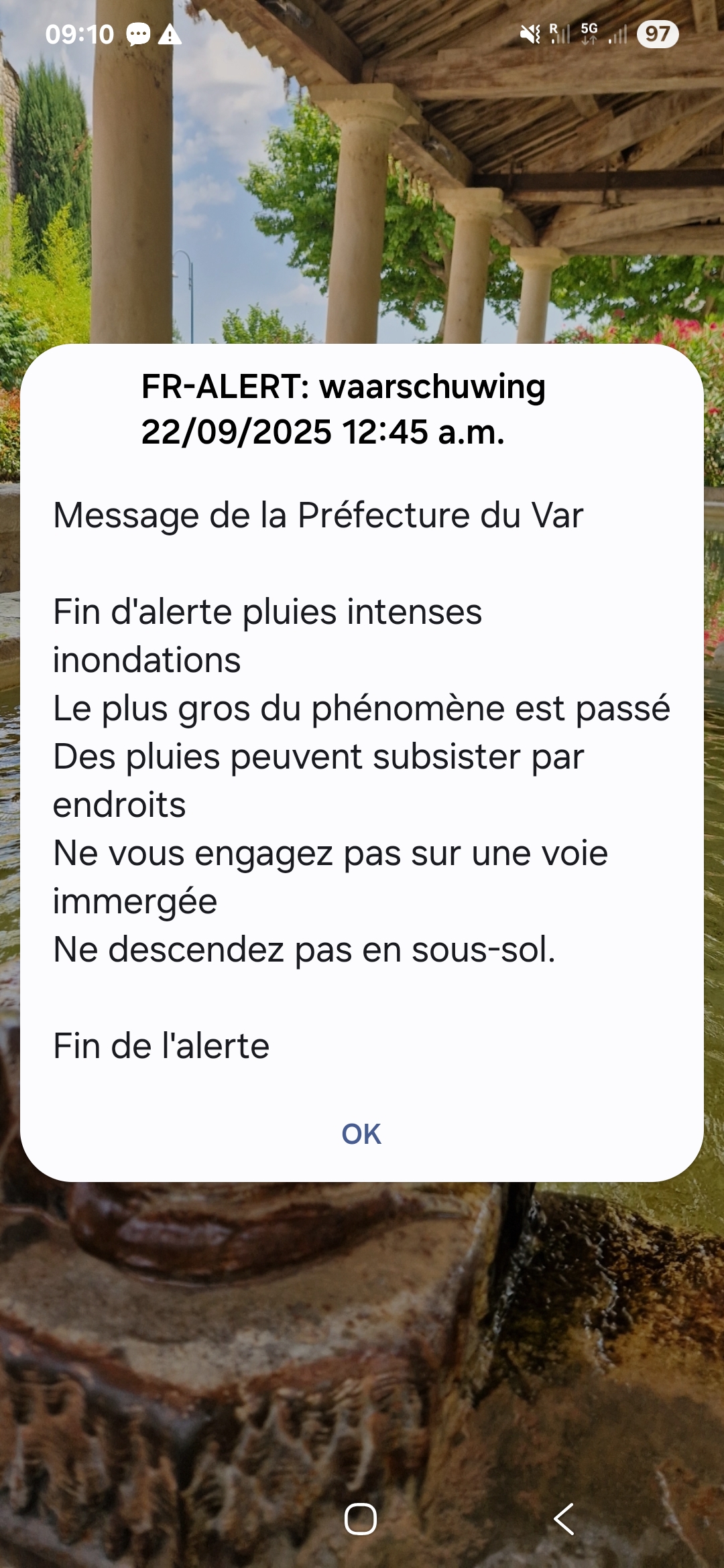Screen dimensions: 724x1568
Task: Go back using the navigation arrow
Action: click(x=564, y=1518)
